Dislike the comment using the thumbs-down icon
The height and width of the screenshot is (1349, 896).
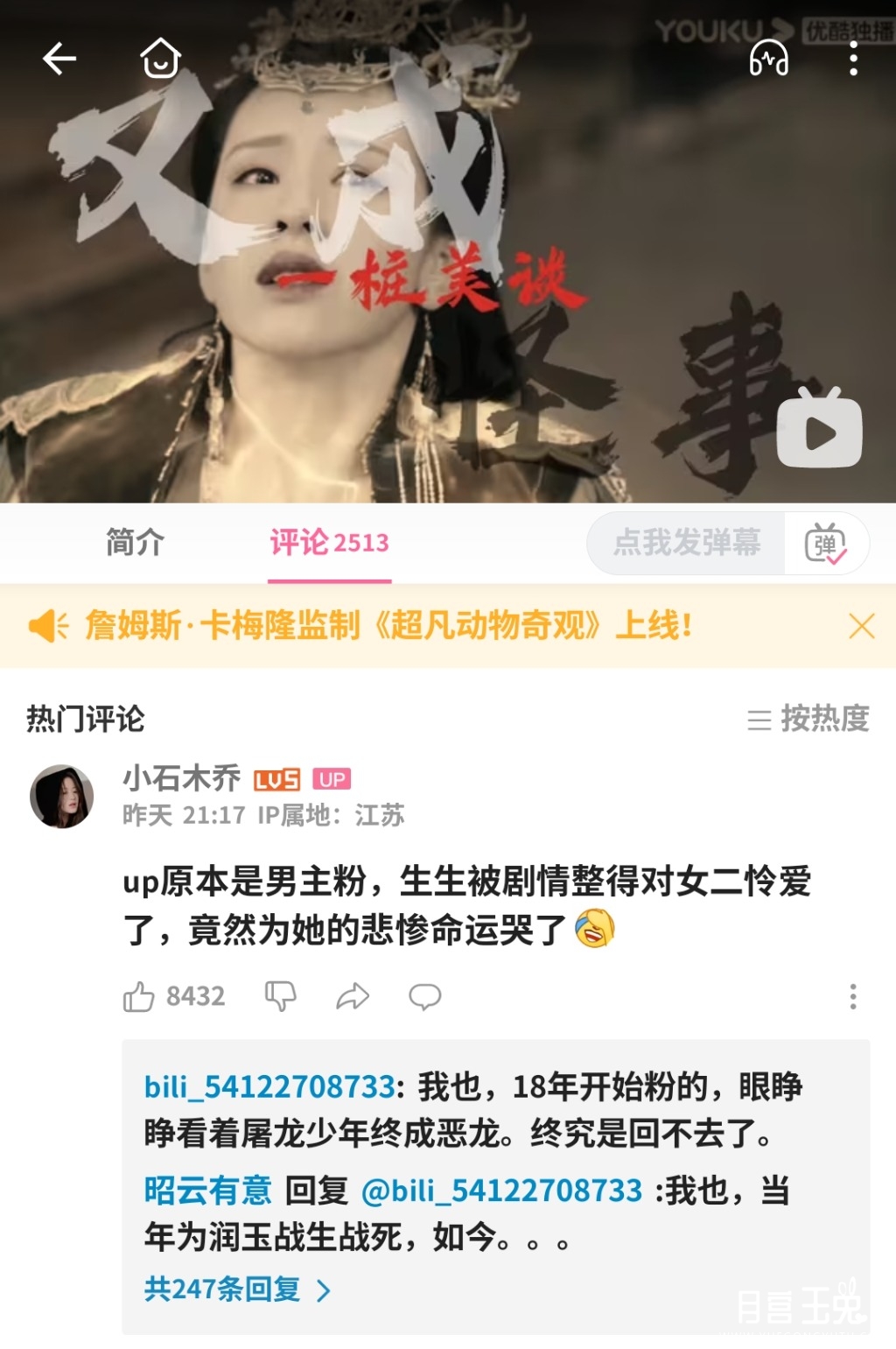(x=280, y=995)
